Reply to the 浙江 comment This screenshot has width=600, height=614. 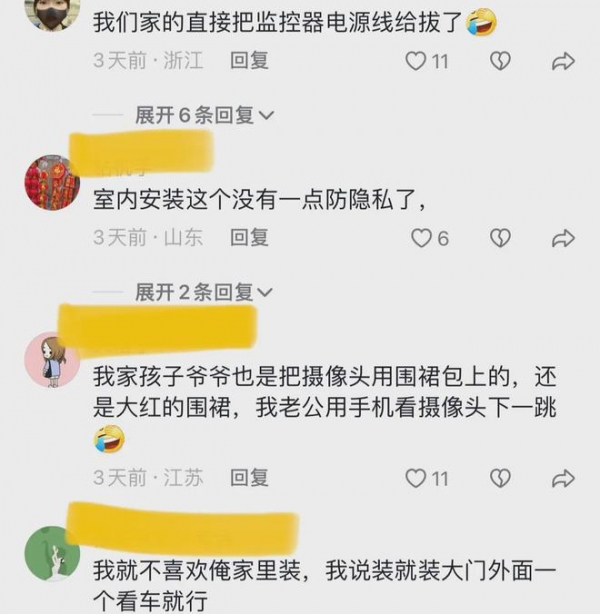pos(249,61)
